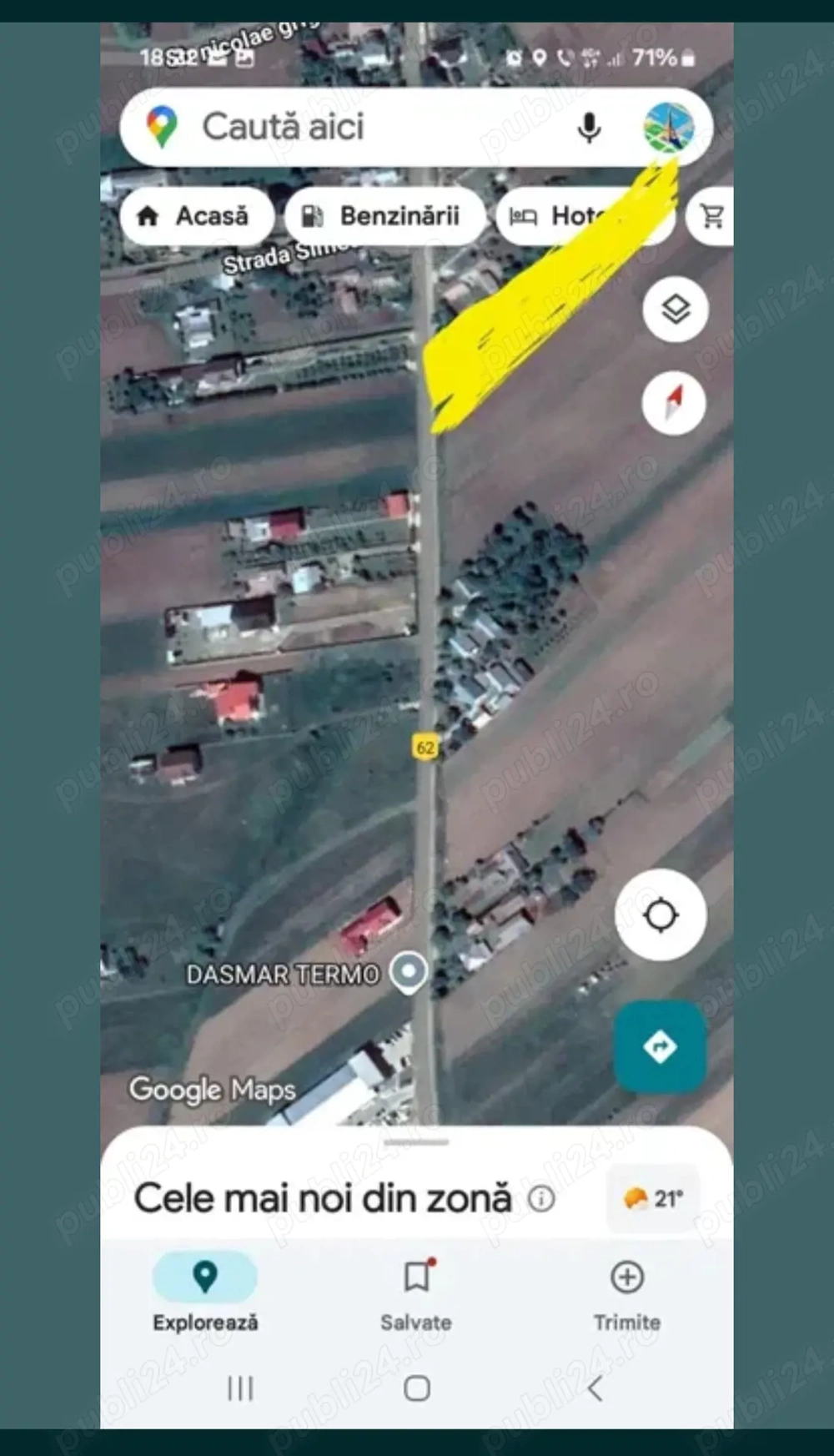Go back with the system back button
834x1456 pixels.
(x=595, y=1388)
